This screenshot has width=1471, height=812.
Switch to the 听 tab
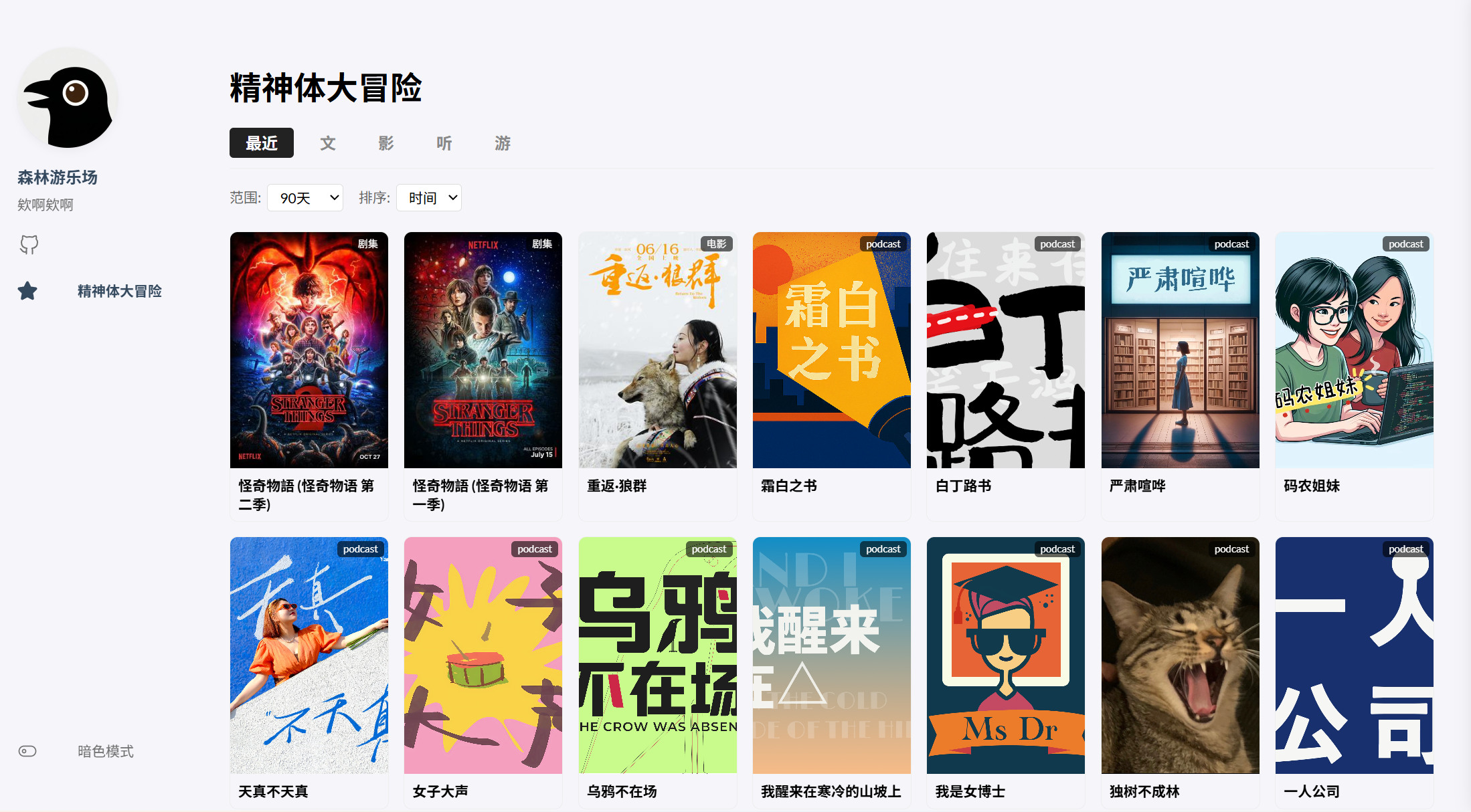[x=444, y=143]
